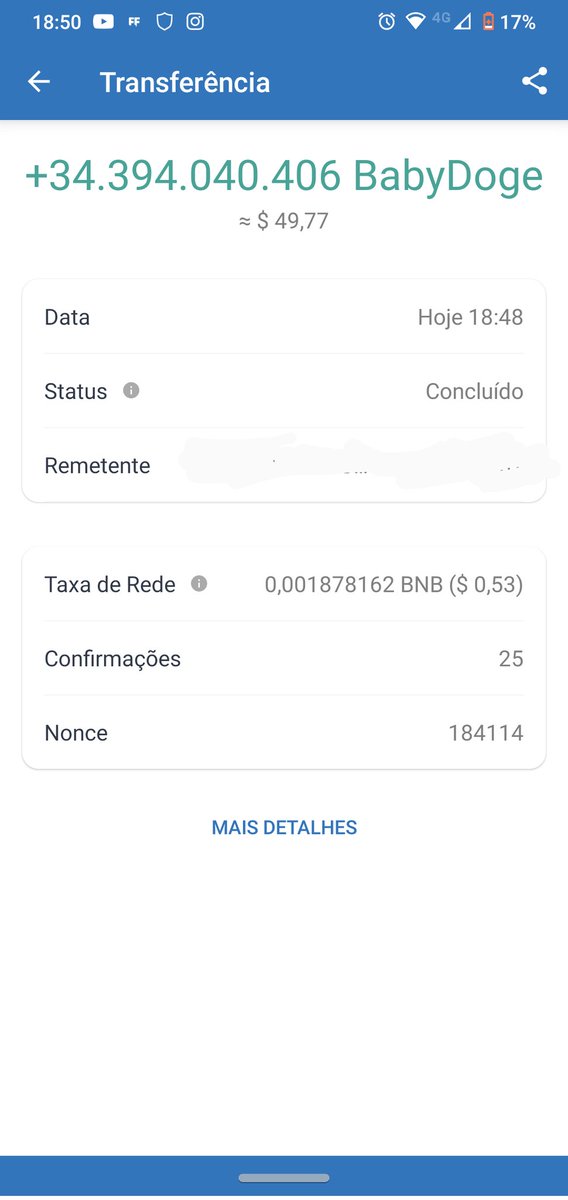The width and height of the screenshot is (568, 1200).
Task: Go back using the arrow icon
Action: (x=38, y=82)
